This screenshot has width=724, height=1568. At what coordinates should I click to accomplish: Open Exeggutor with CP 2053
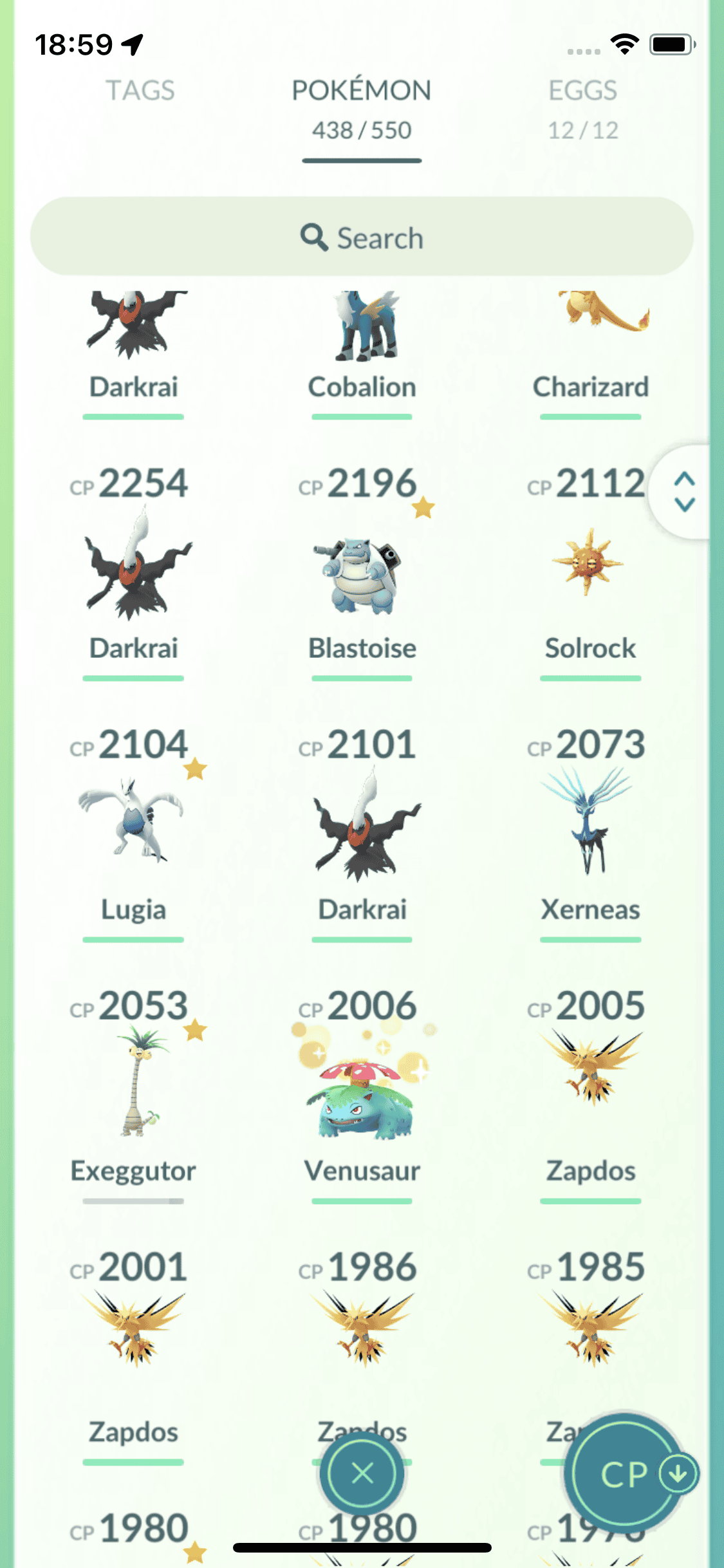click(x=134, y=1088)
